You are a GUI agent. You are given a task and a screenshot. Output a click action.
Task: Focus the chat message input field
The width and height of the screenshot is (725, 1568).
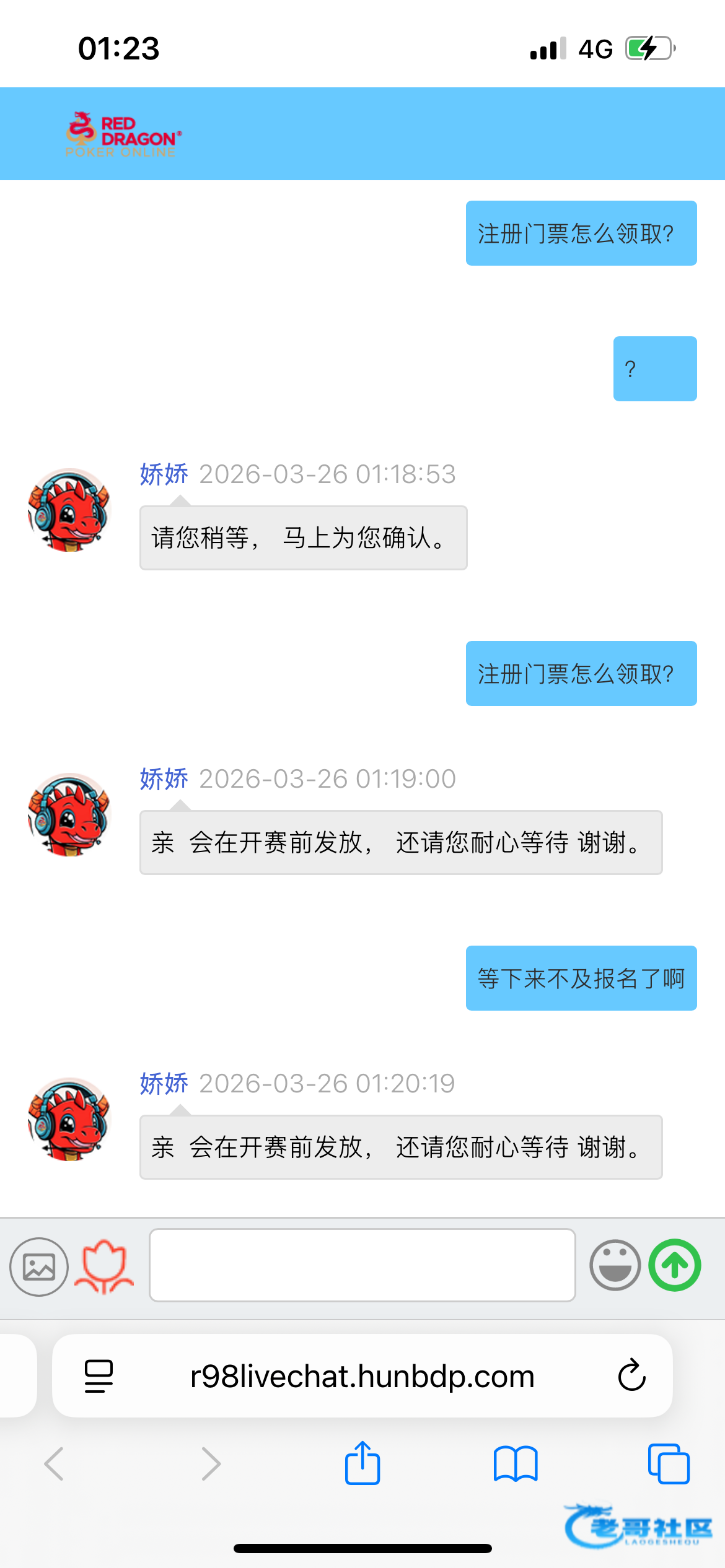coord(362,1265)
